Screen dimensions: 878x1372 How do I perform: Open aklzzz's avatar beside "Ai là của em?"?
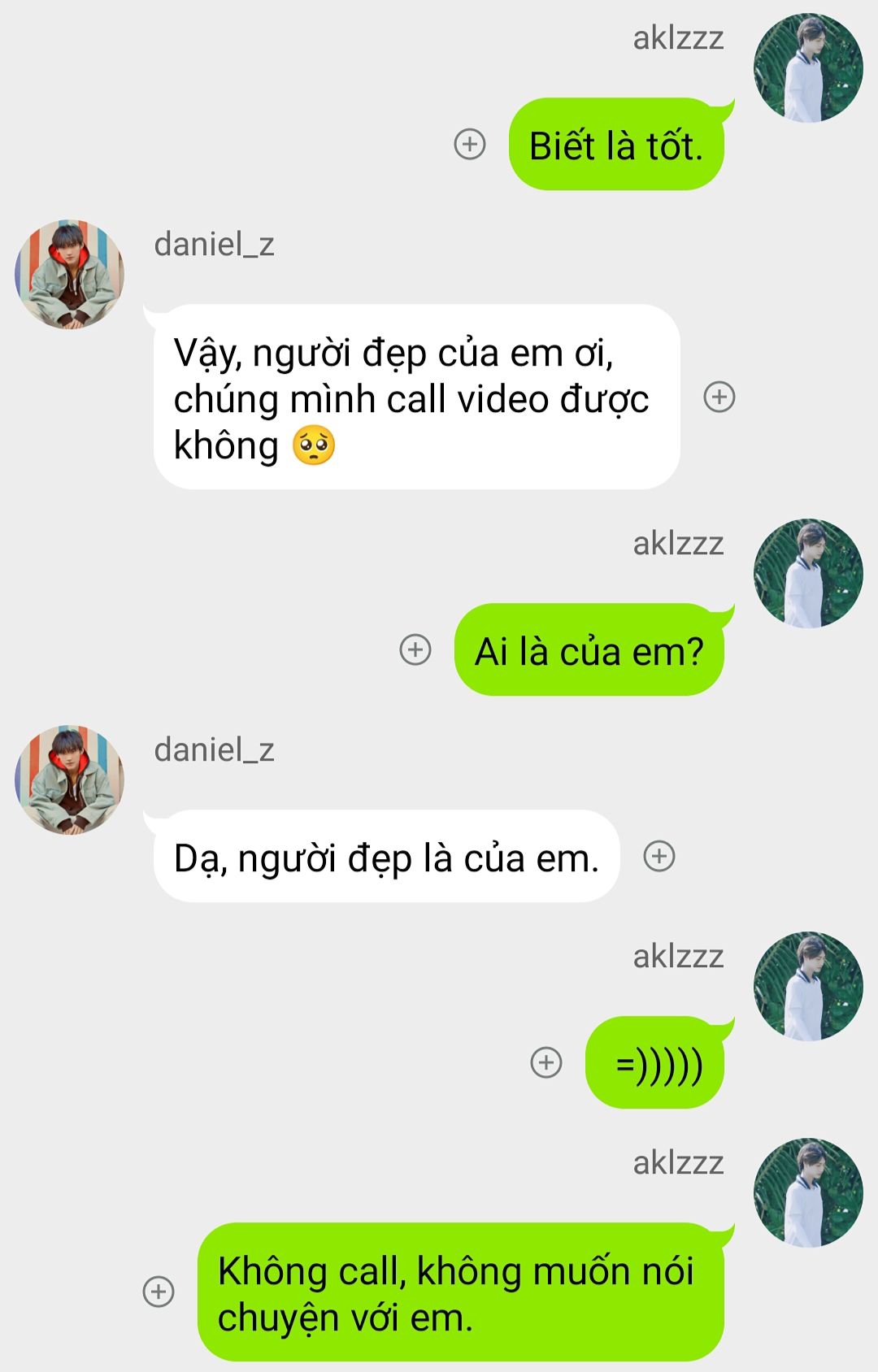pyautogui.click(x=808, y=574)
